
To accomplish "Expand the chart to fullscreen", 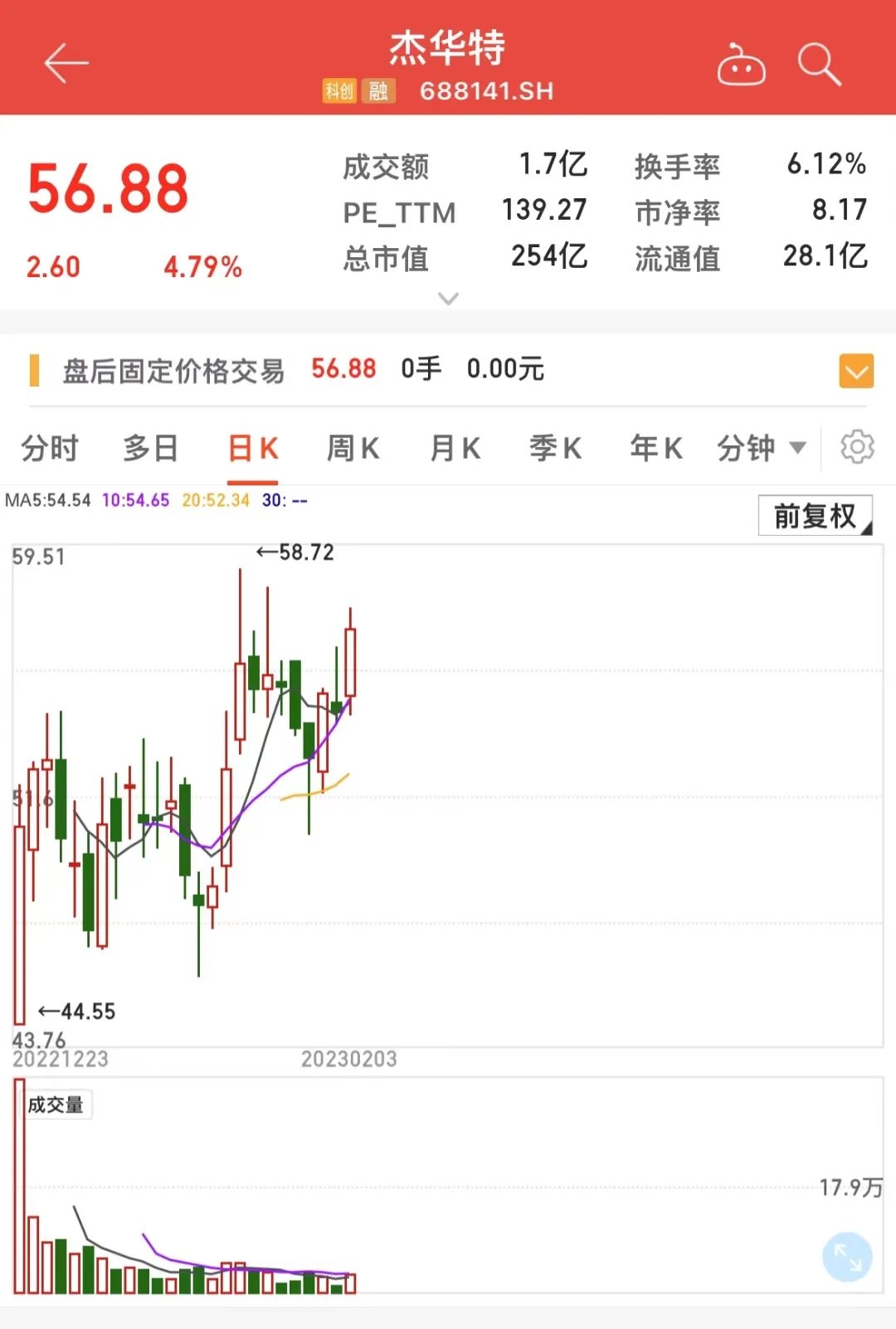I will (847, 1257).
